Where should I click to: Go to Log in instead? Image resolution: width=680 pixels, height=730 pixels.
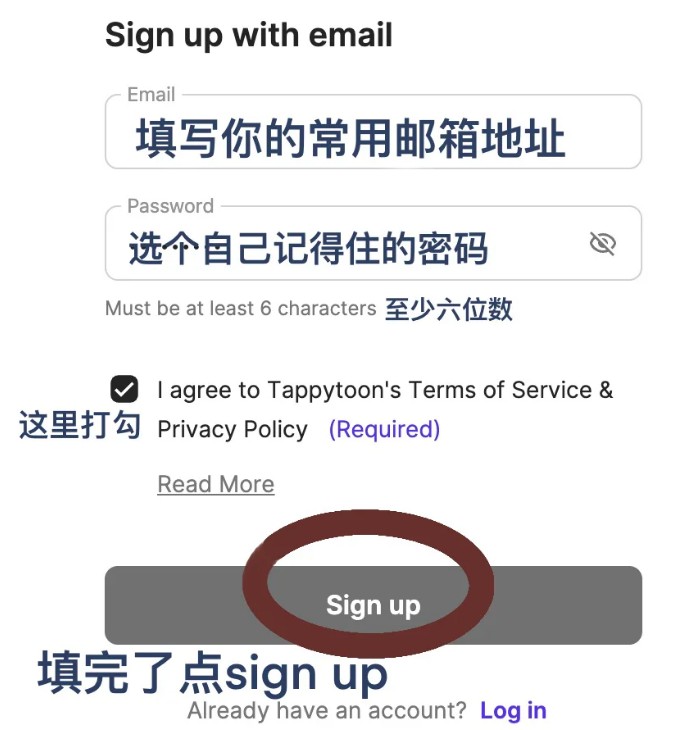click(x=513, y=711)
